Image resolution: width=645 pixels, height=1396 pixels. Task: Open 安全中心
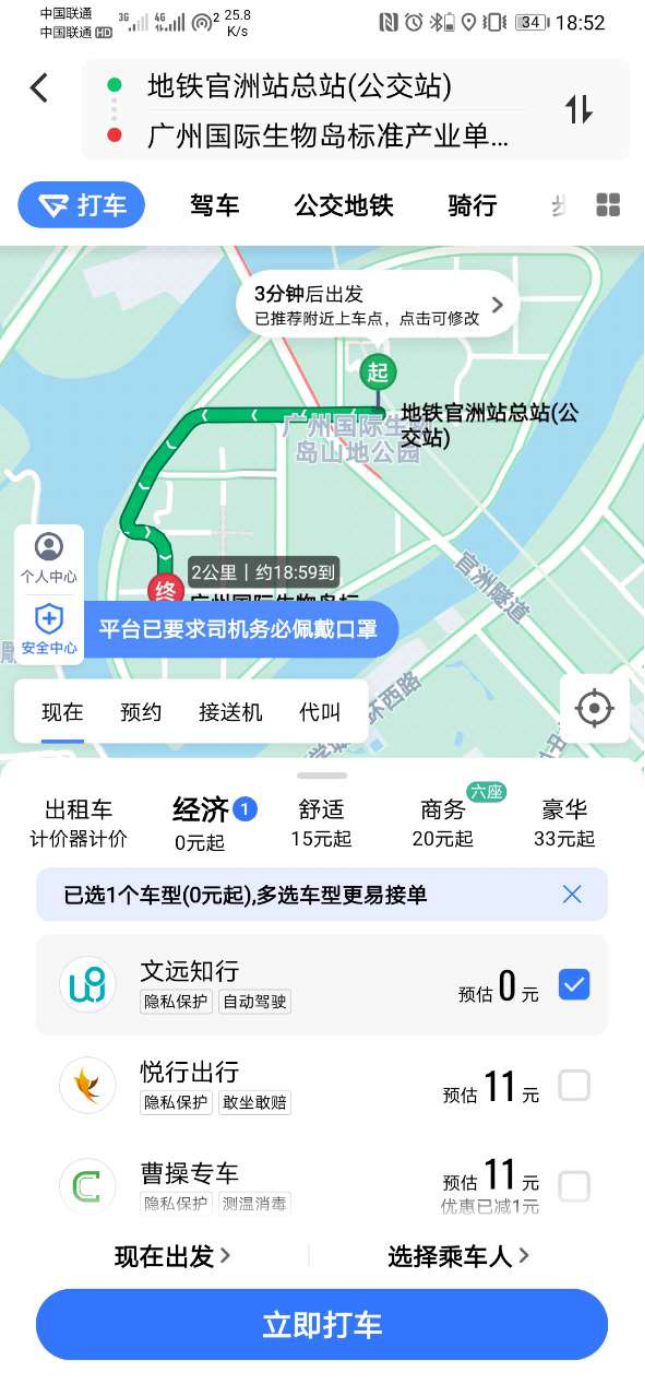click(x=48, y=629)
